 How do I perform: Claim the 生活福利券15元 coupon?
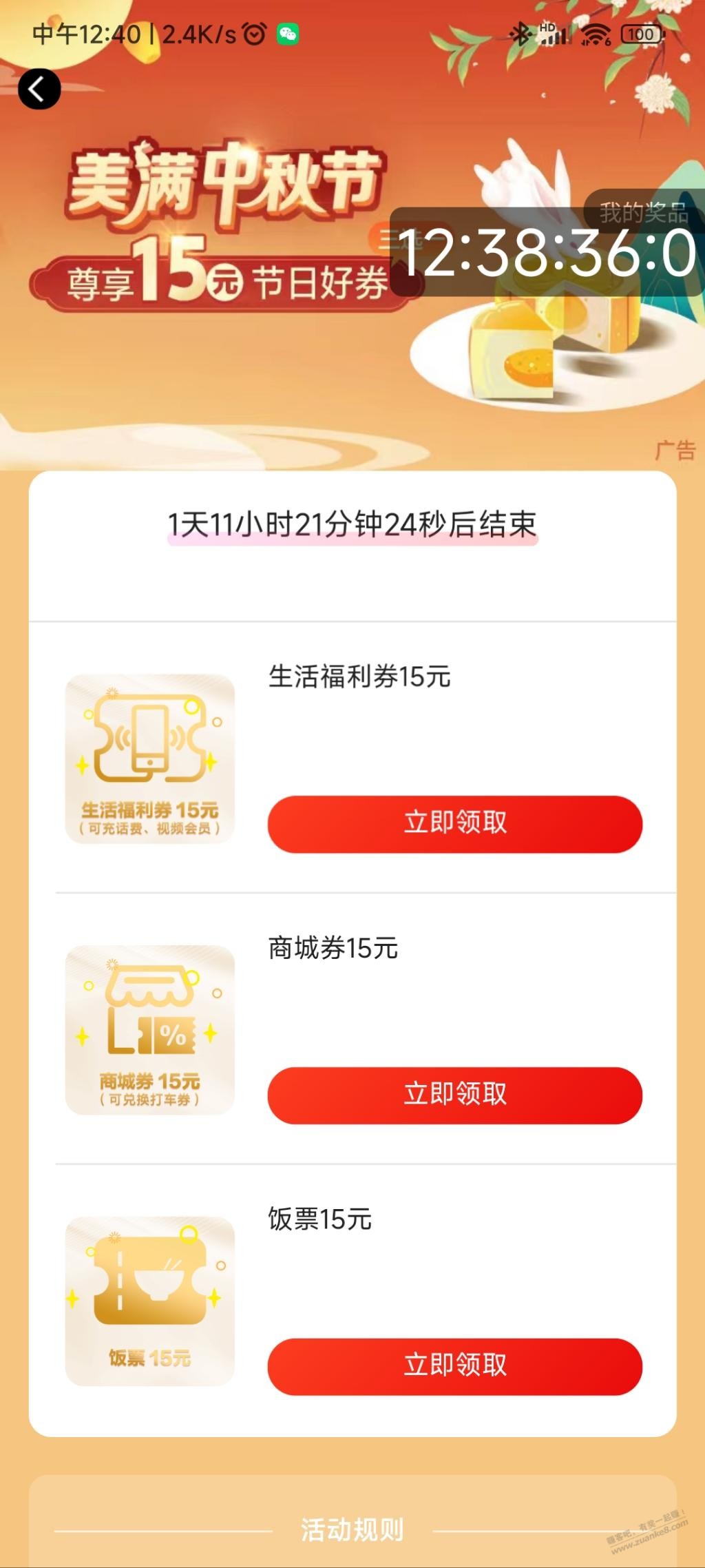[x=454, y=823]
